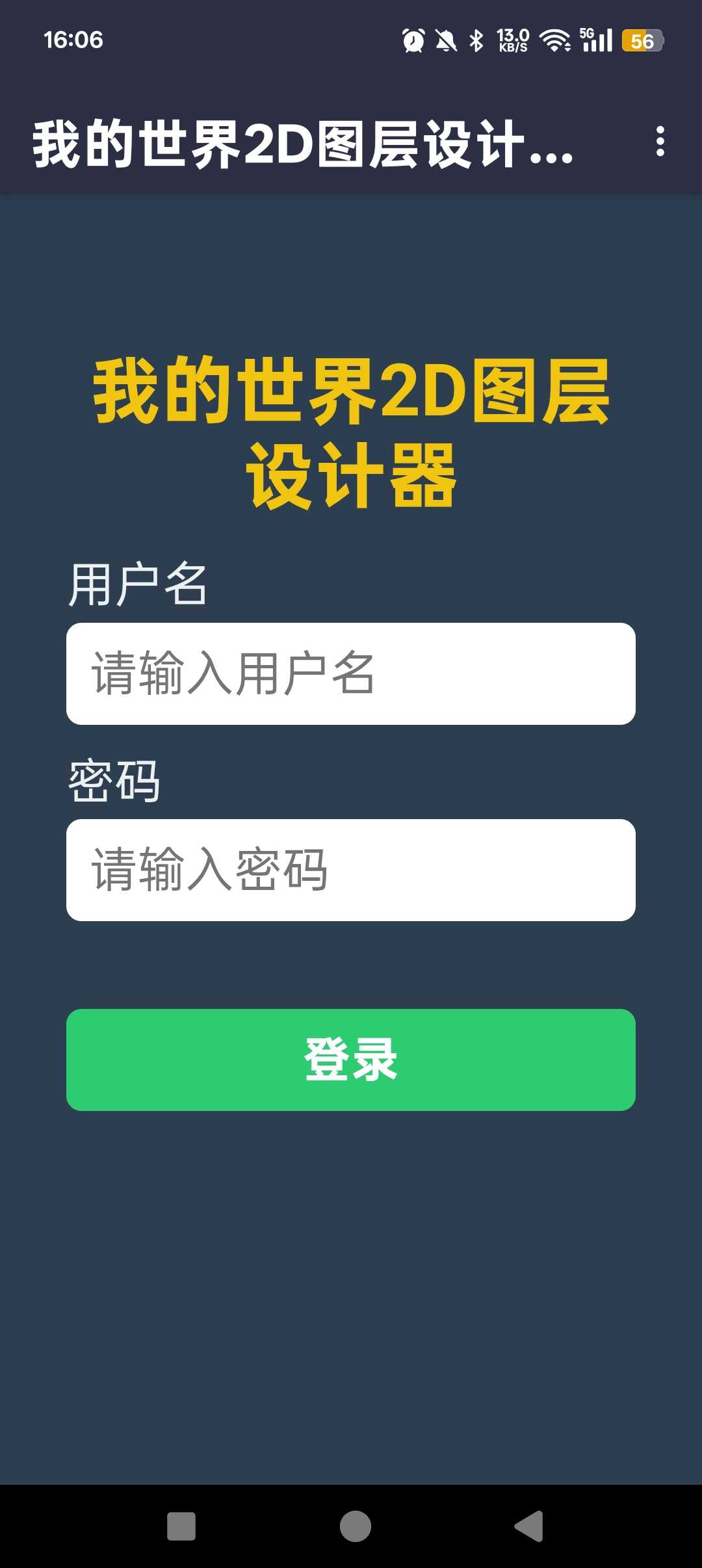The width and height of the screenshot is (702, 1568).
Task: Focus the username input field
Action: 351,673
